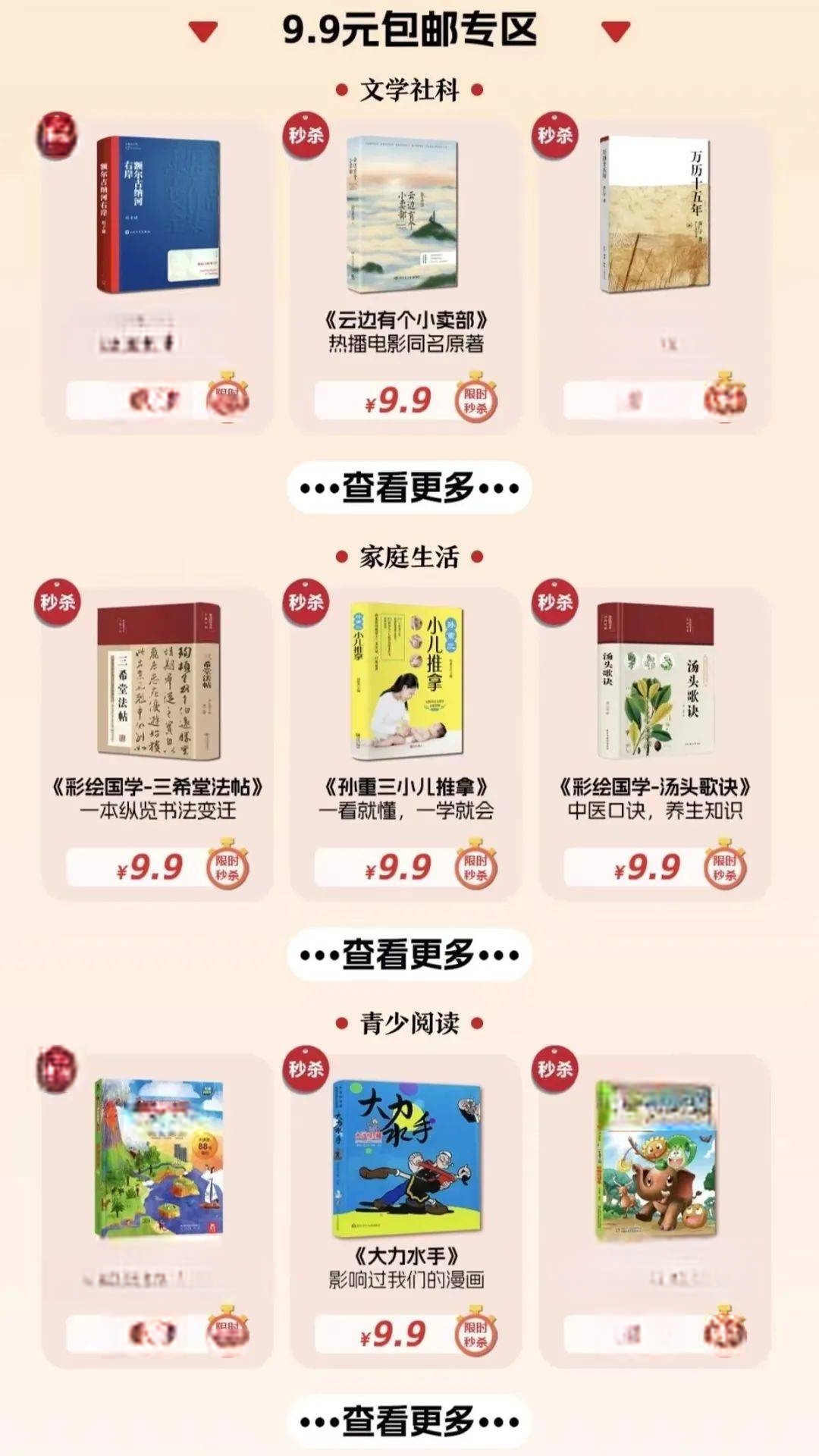This screenshot has height=1456, width=819.
Task: Tap 限时秒杀 button for 云边有个小卖部
Action: (x=475, y=399)
